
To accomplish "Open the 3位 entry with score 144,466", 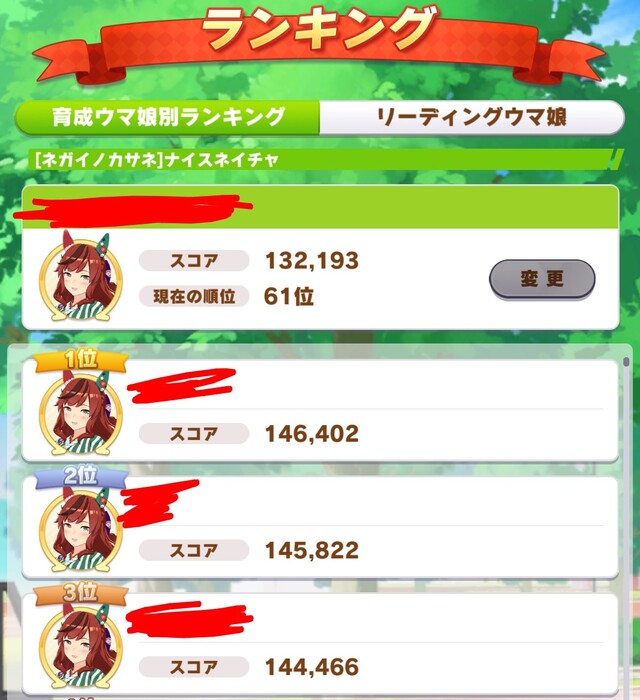I will point(320,640).
